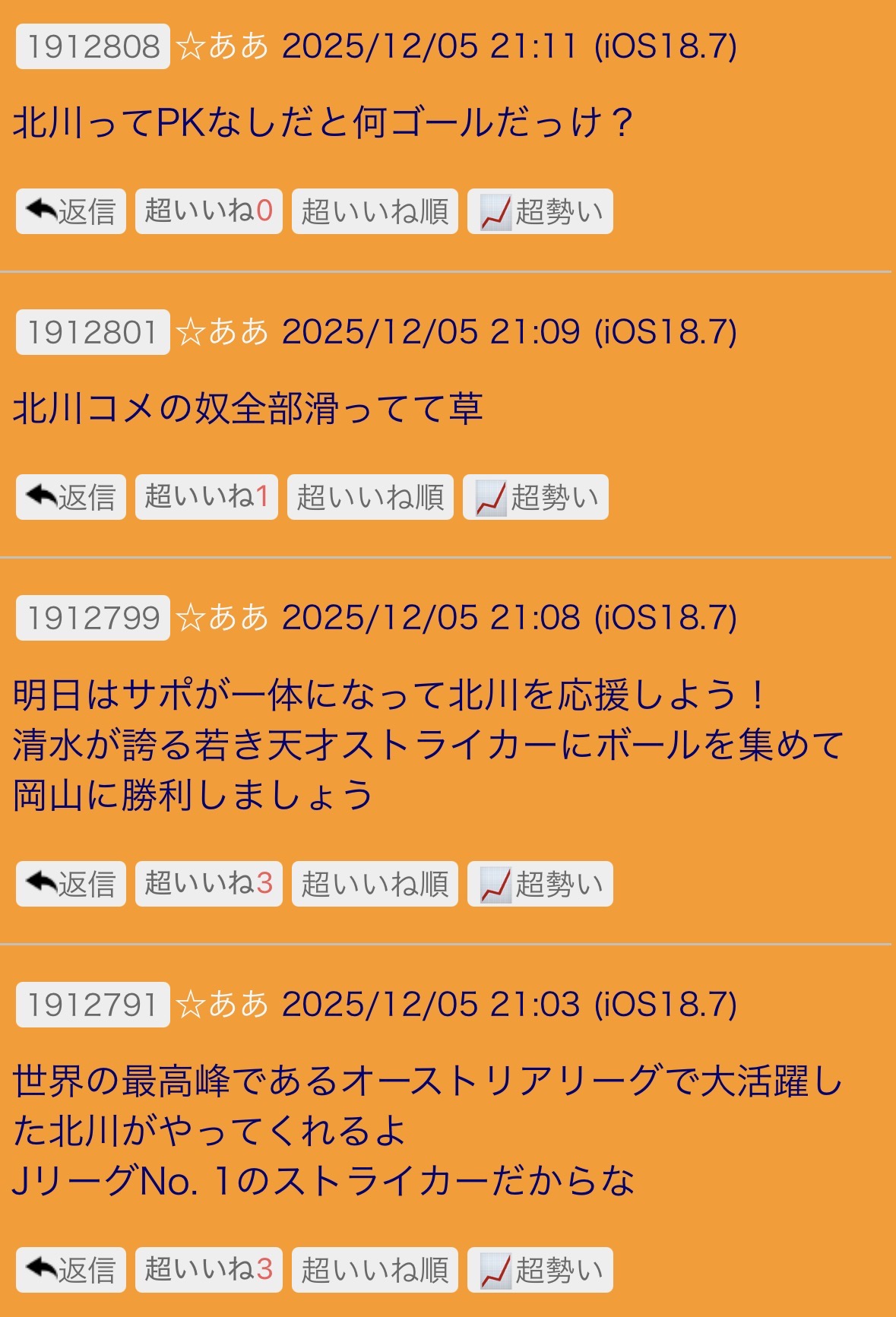Screen dimensions: 896x1317
Task: Sort by 超いいね順 under post 1912808
Action: click(375, 211)
